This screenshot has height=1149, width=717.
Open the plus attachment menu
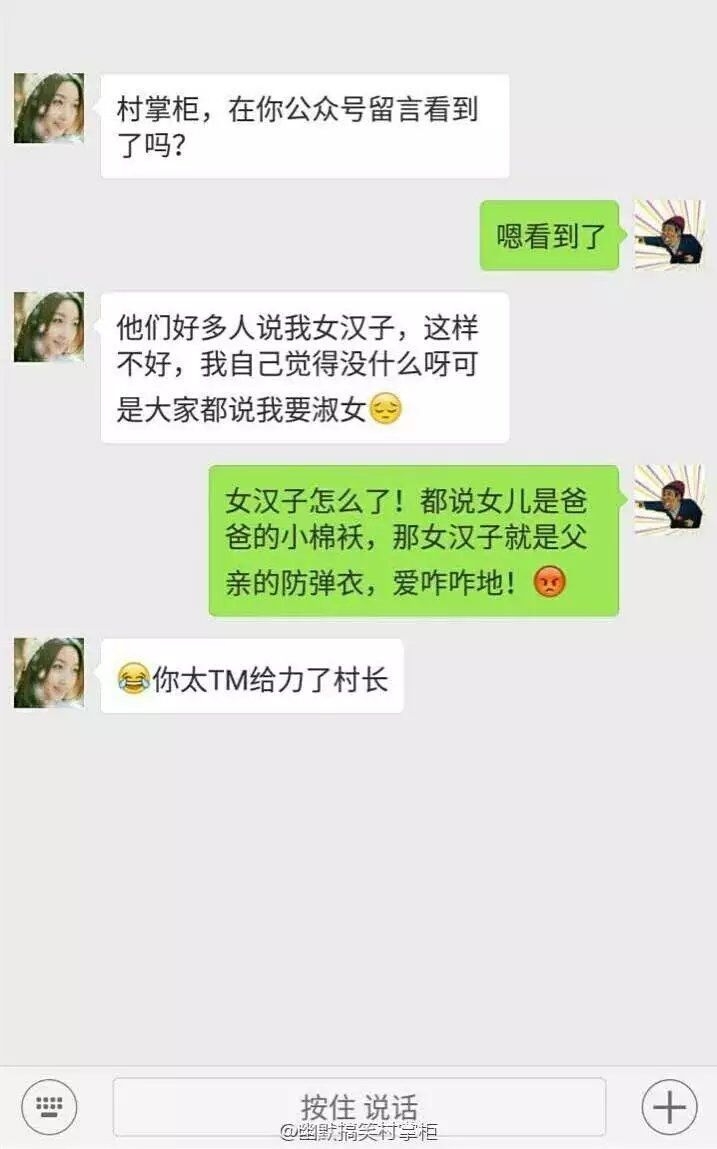pyautogui.click(x=669, y=1106)
